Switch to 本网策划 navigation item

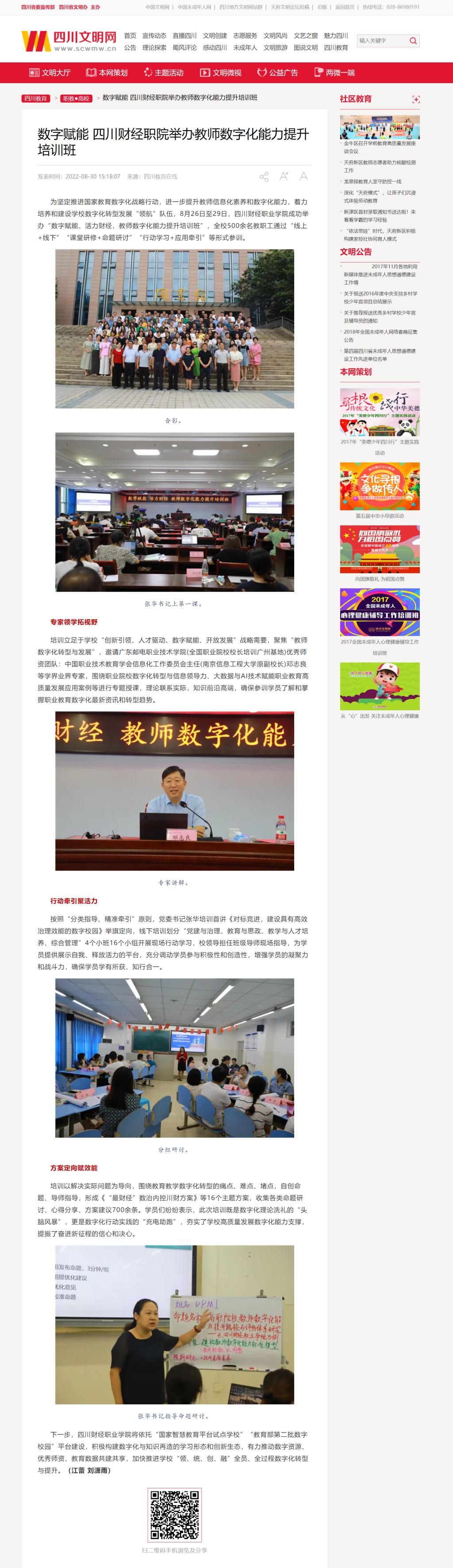[107, 73]
